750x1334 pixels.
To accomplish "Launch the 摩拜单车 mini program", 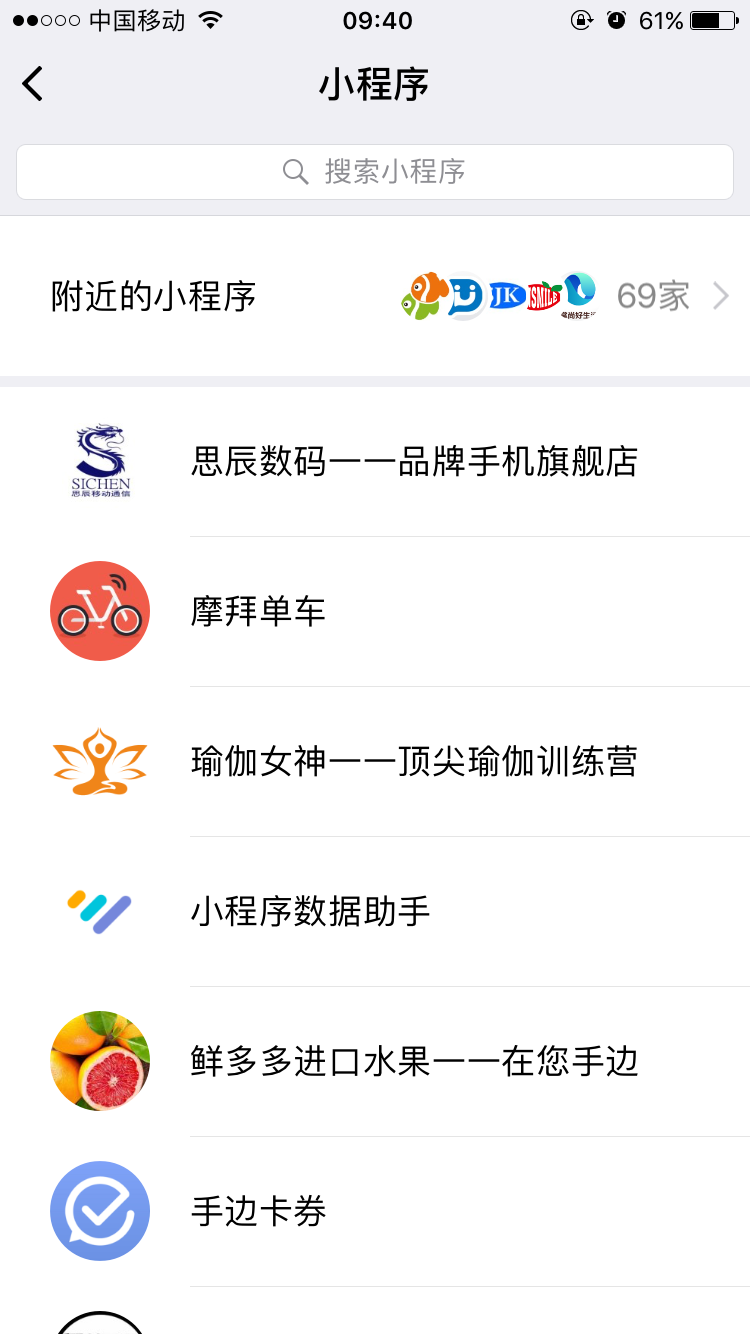I will [x=258, y=612].
